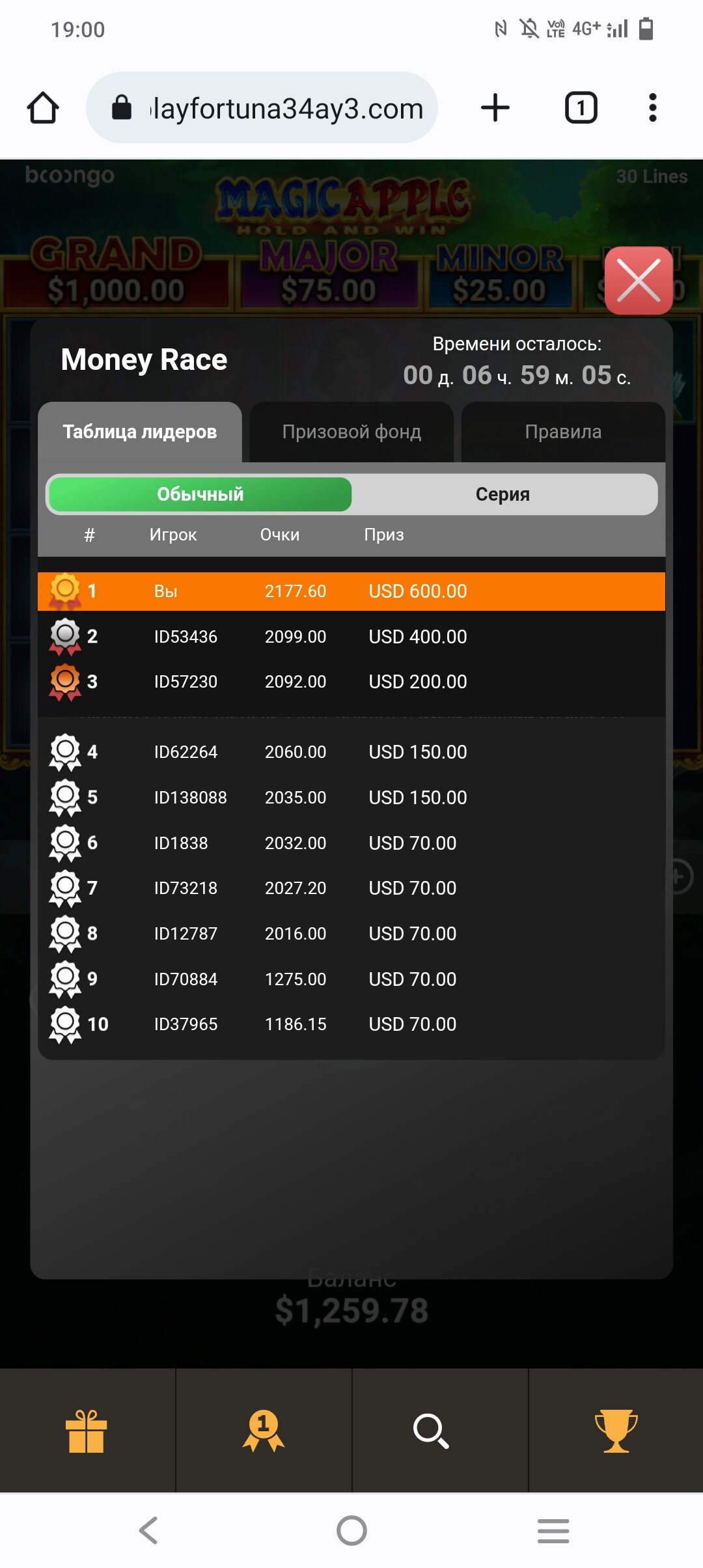Open the search magnifier in bottom bar
This screenshot has width=703, height=1568.
(x=431, y=1431)
